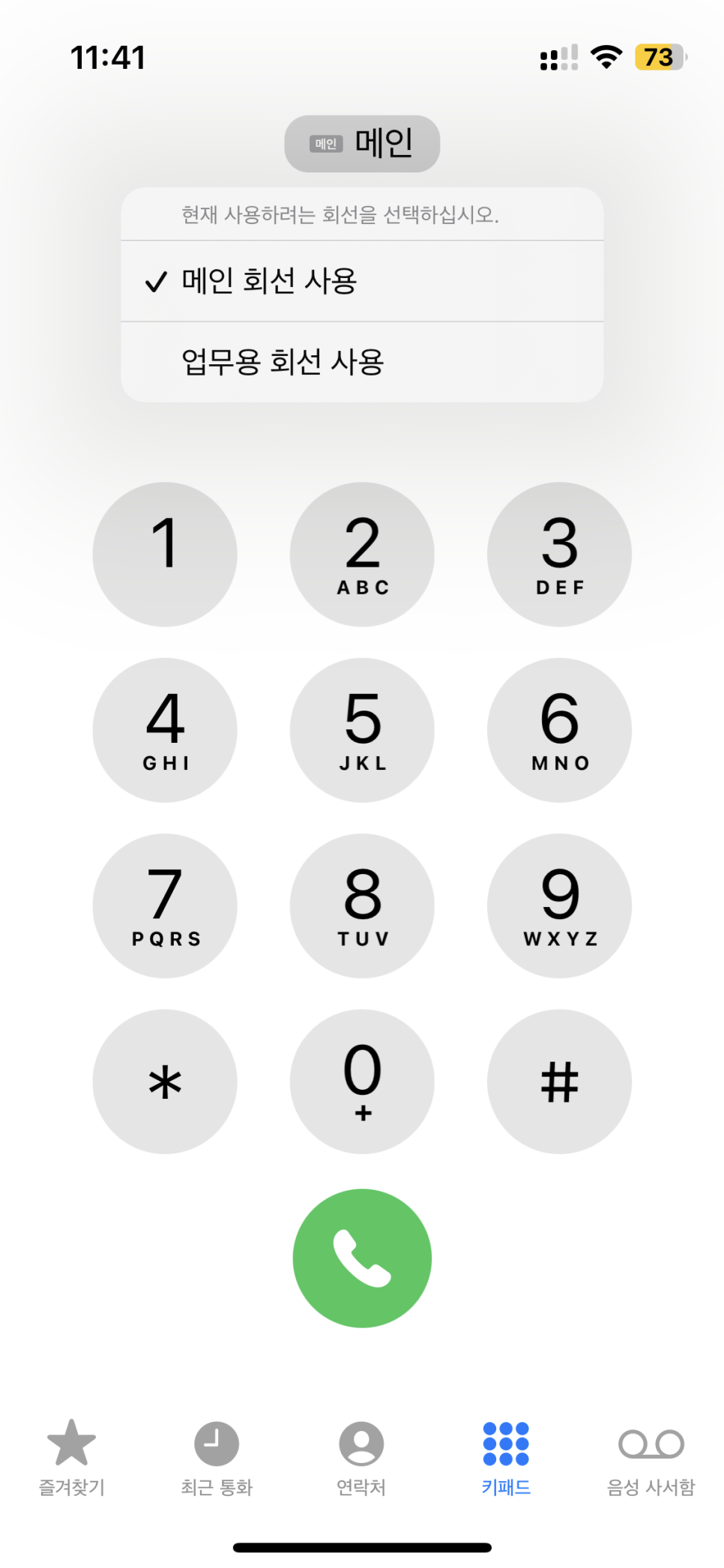Start call with green phone button
Image resolution: width=724 pixels, height=1568 pixels.
(x=362, y=1258)
